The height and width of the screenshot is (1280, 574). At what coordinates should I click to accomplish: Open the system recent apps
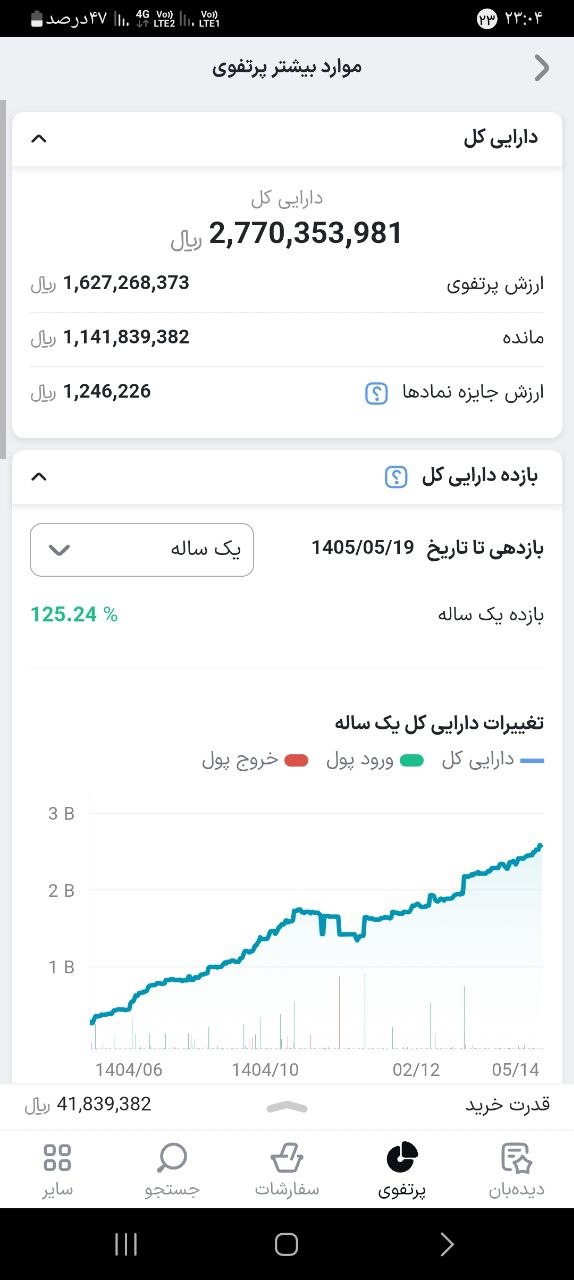(x=126, y=1244)
